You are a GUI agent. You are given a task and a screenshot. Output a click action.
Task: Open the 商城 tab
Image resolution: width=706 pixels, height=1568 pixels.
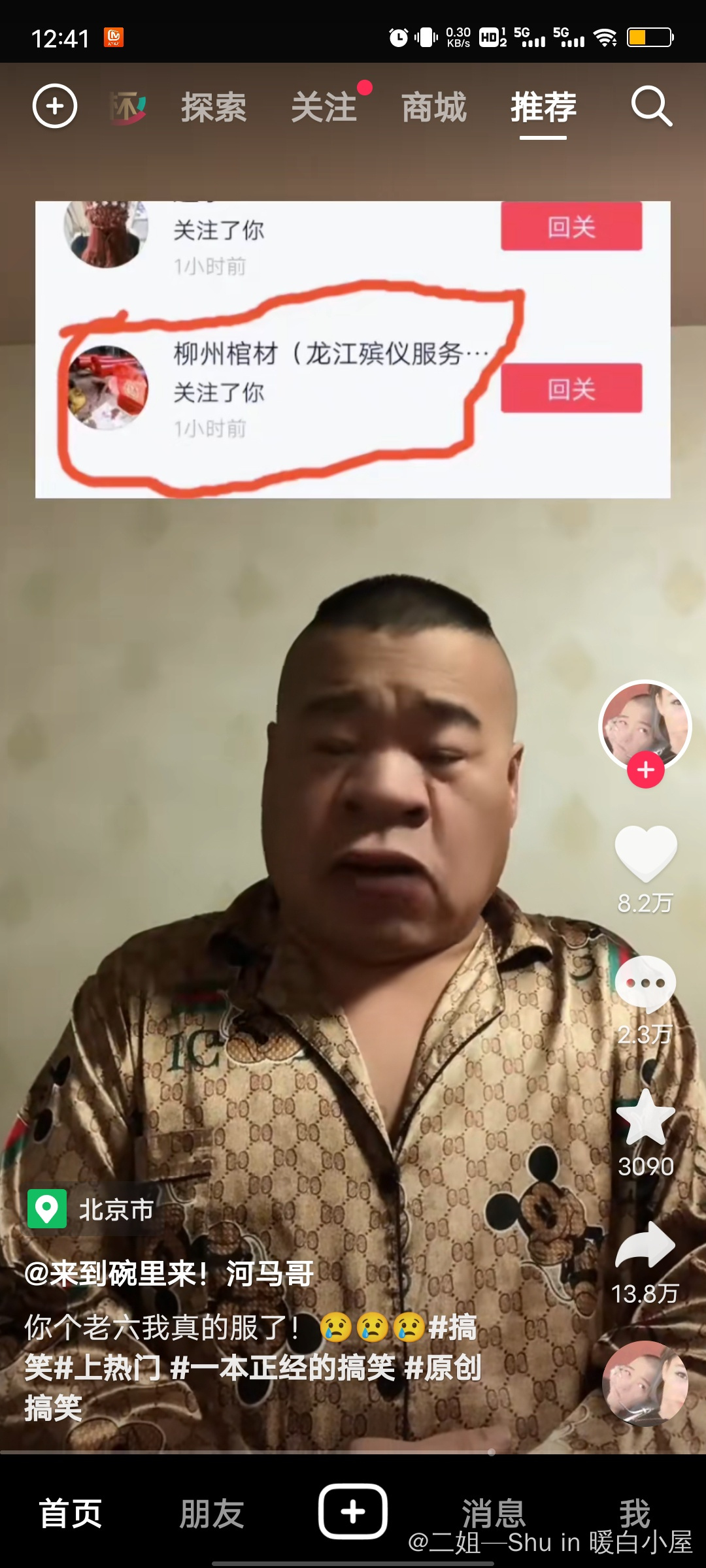434,108
